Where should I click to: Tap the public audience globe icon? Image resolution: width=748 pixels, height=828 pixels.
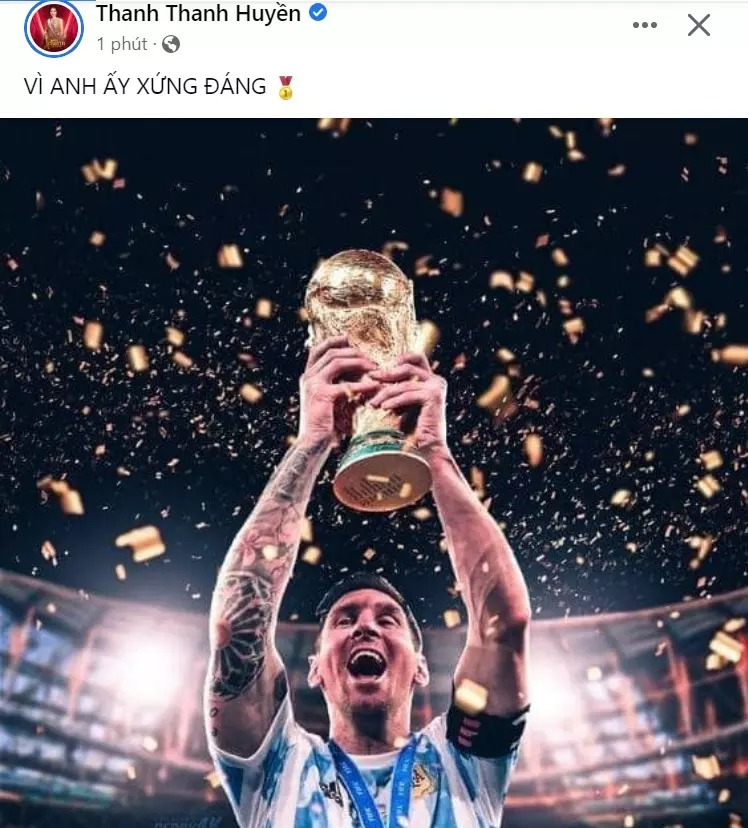pos(171,44)
